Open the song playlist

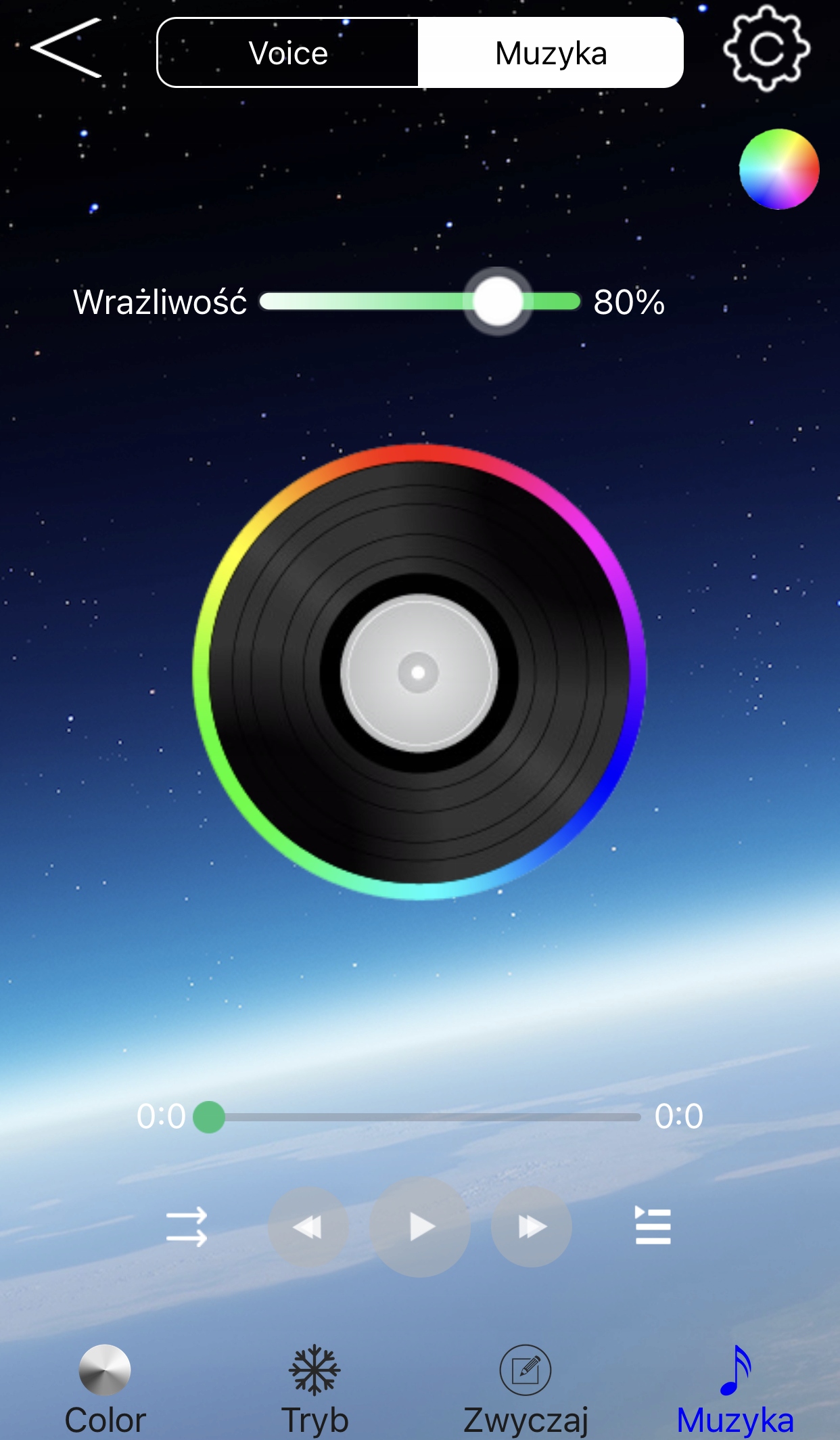click(653, 1227)
